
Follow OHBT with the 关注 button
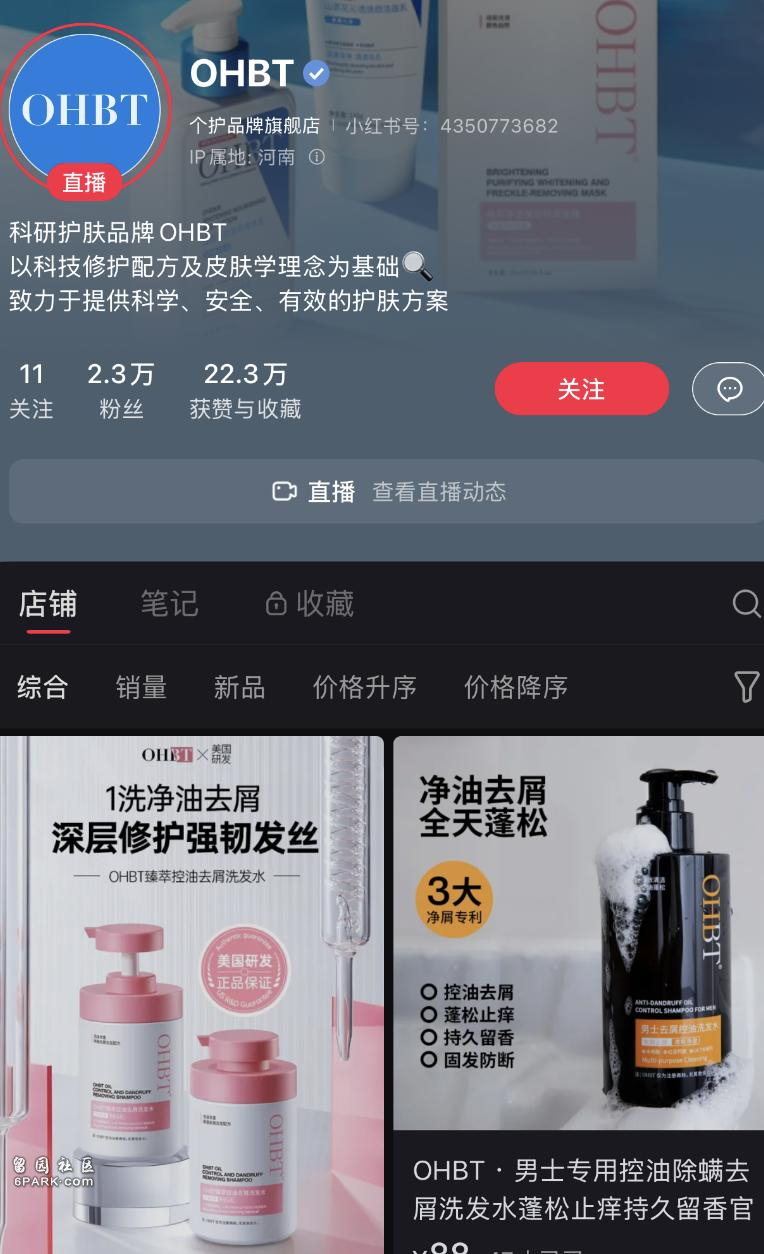click(581, 389)
